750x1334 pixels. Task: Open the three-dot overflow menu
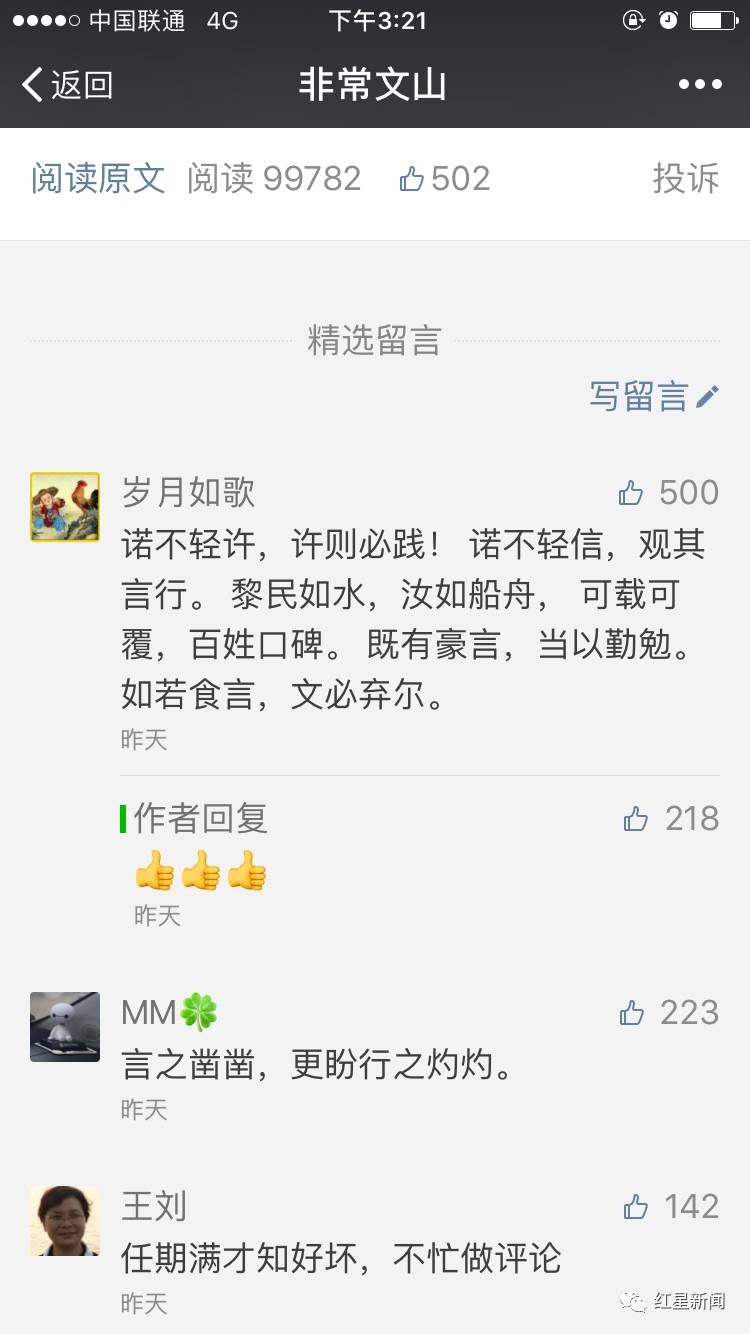pyautogui.click(x=700, y=85)
